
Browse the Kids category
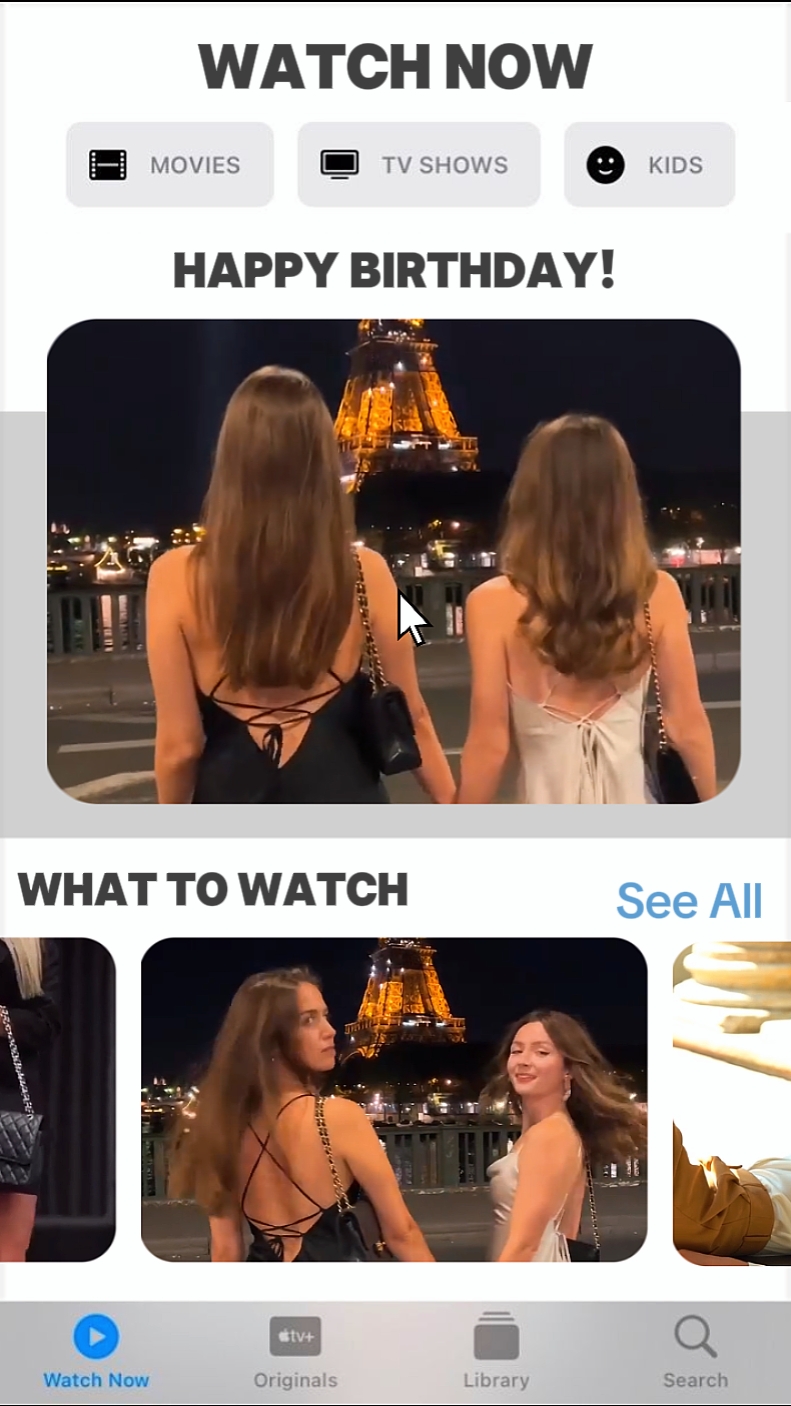pos(650,165)
